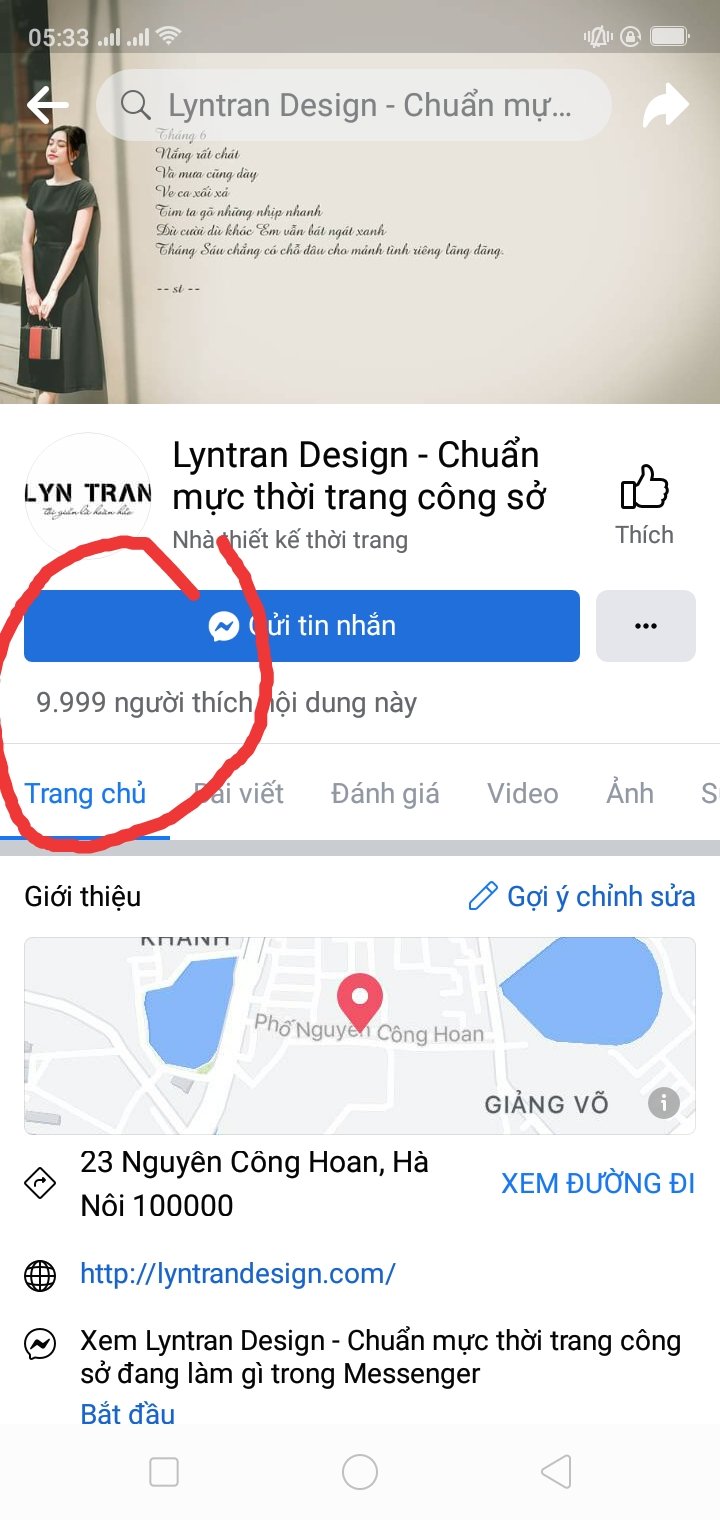
Task: Tap XEM ĐƯỜNG ĐI for directions
Action: [597, 1184]
